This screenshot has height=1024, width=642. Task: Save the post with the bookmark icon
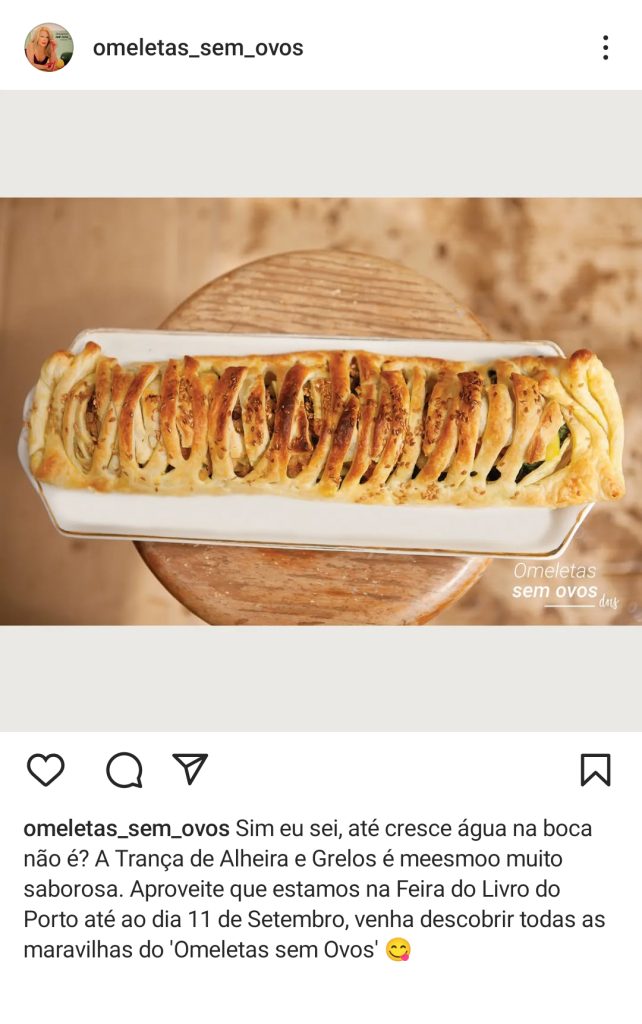click(595, 770)
